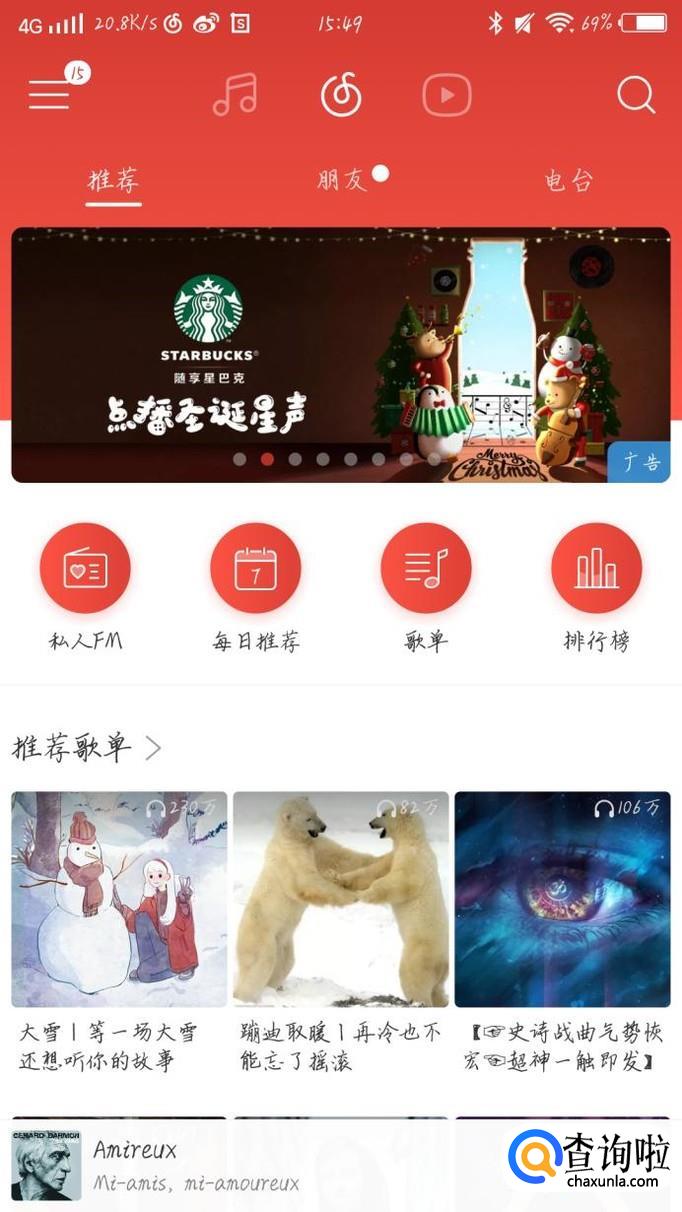
Task: Open the 排行榜 charts
Action: pyautogui.click(x=597, y=569)
